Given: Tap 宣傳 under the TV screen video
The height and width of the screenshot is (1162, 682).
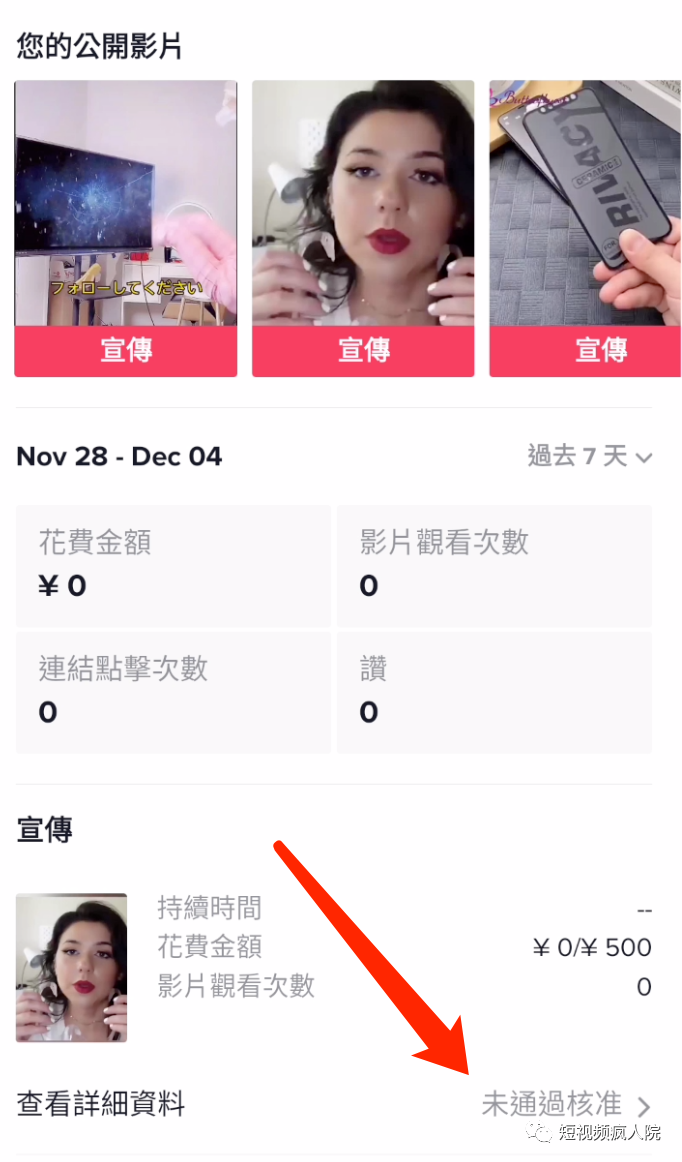Looking at the screenshot, I should 126,351.
